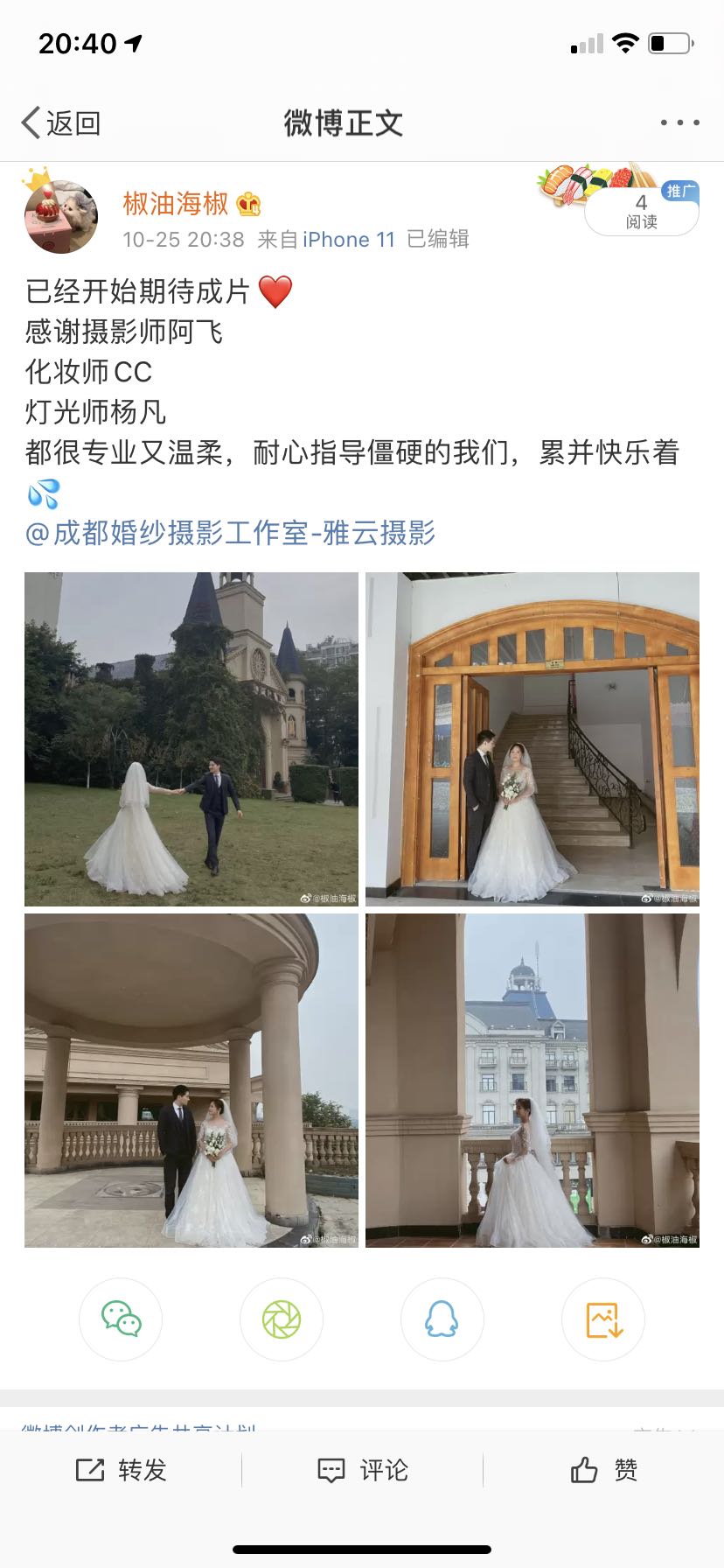The width and height of the screenshot is (724, 1568).
Task: View the wooden doorway staircase photo
Action: pos(533,739)
